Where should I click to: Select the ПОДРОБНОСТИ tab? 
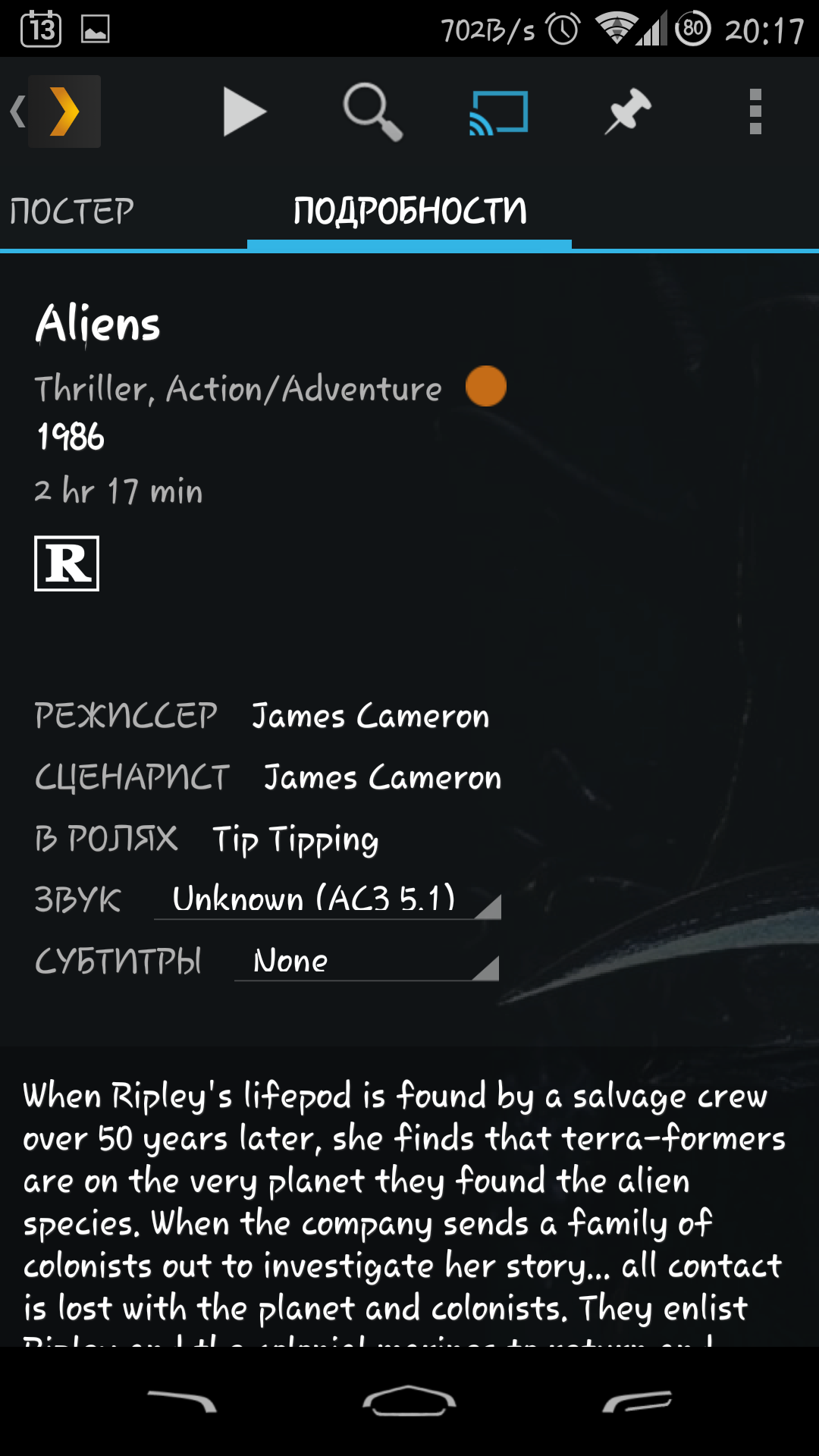[409, 212]
